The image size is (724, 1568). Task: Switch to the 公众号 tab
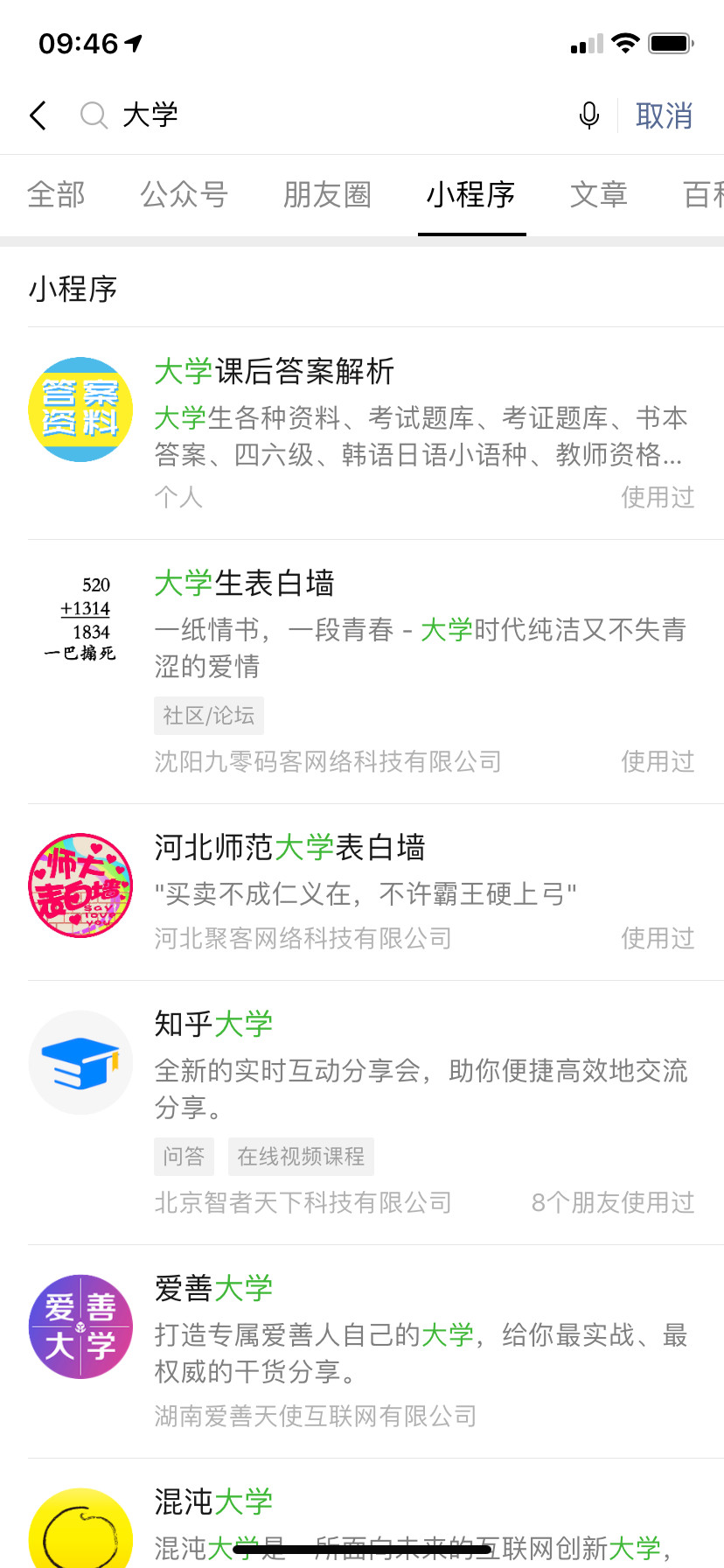[x=184, y=194]
